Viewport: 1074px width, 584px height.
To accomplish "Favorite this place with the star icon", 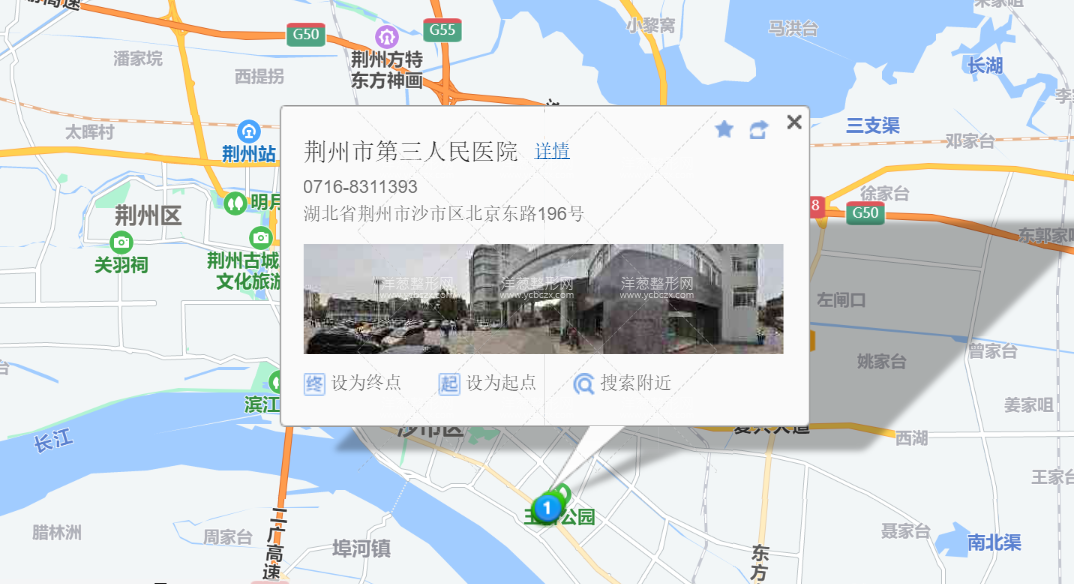I will pos(725,129).
